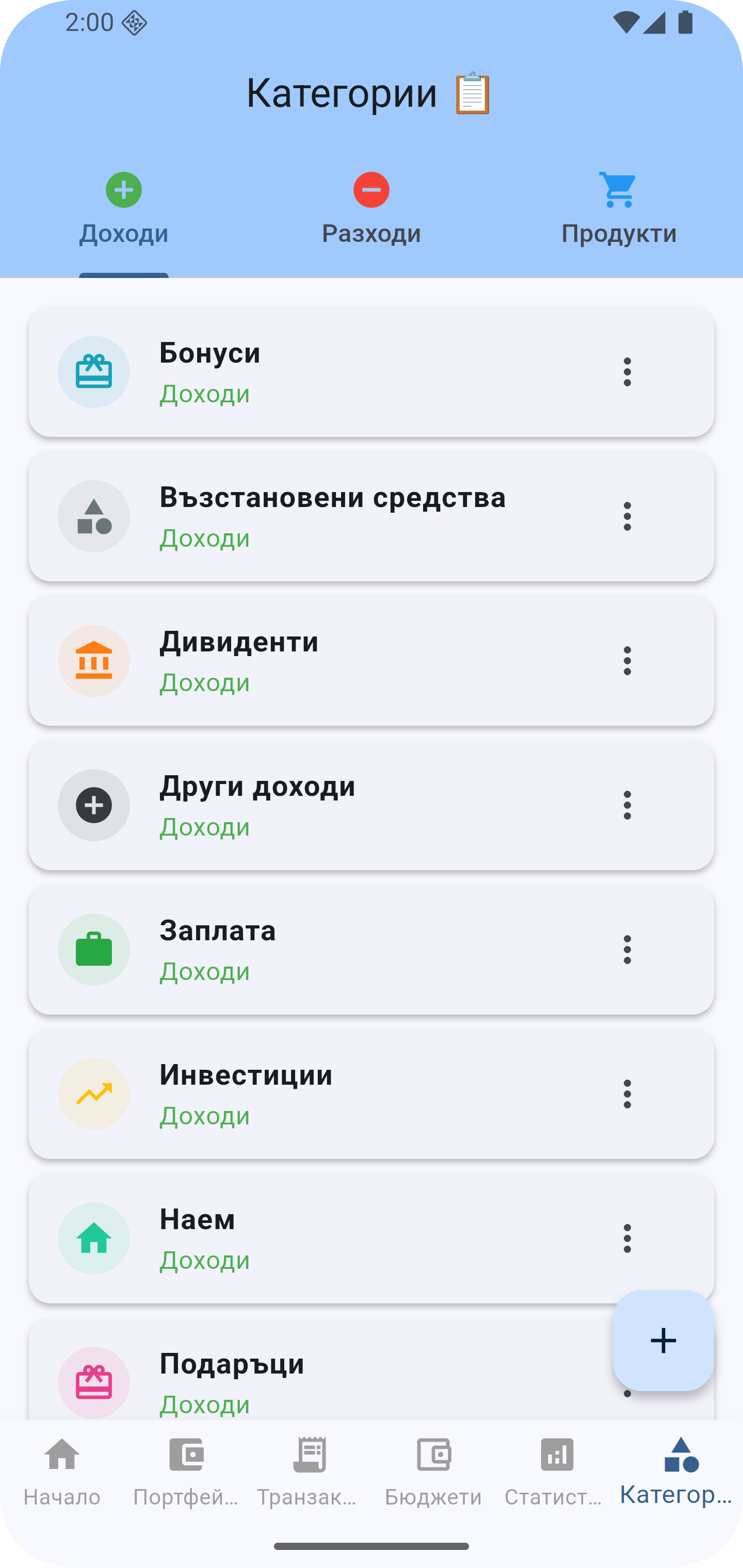Viewport: 743px width, 1568px height.
Task: Click the bank icon next to Дивиденти
Action: tap(94, 660)
